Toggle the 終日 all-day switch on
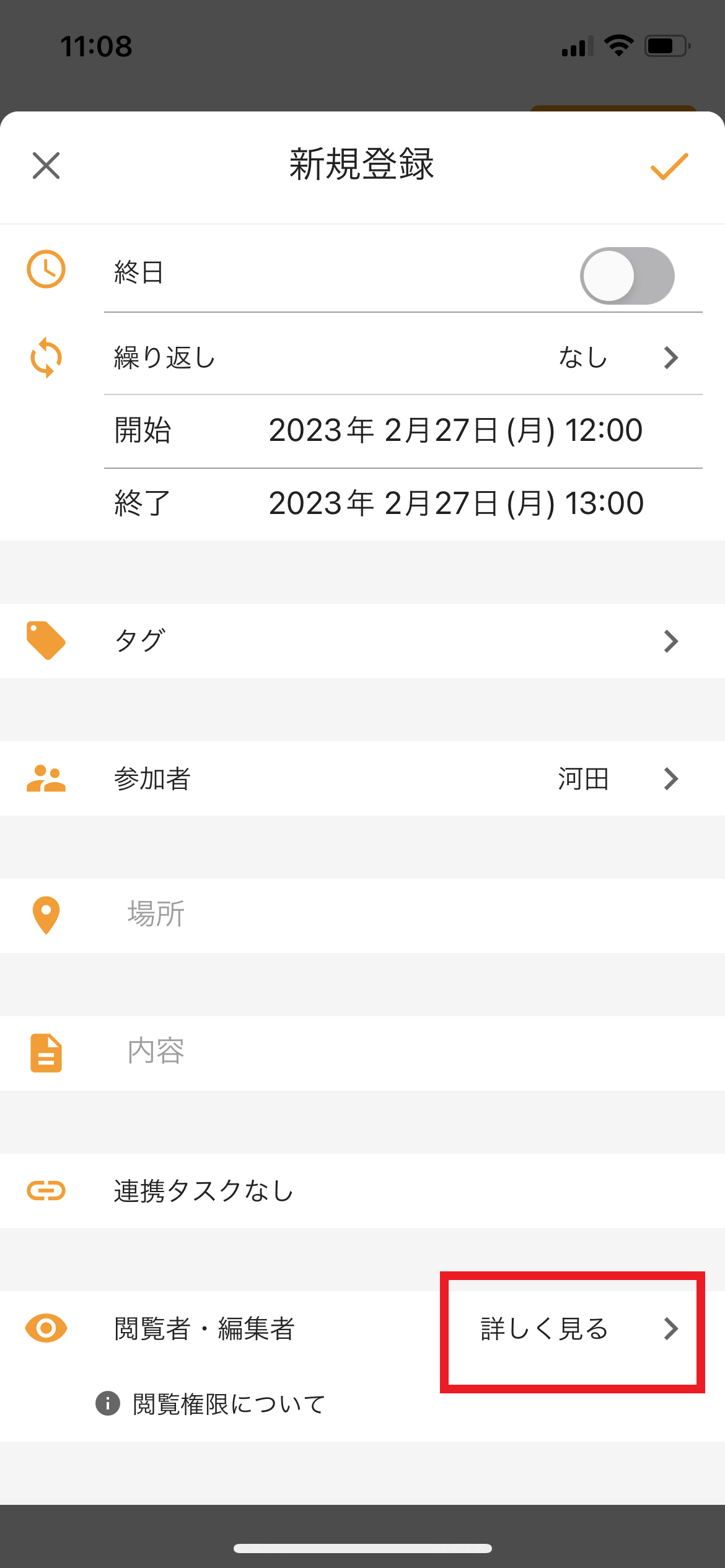The image size is (725, 1568). 627,275
